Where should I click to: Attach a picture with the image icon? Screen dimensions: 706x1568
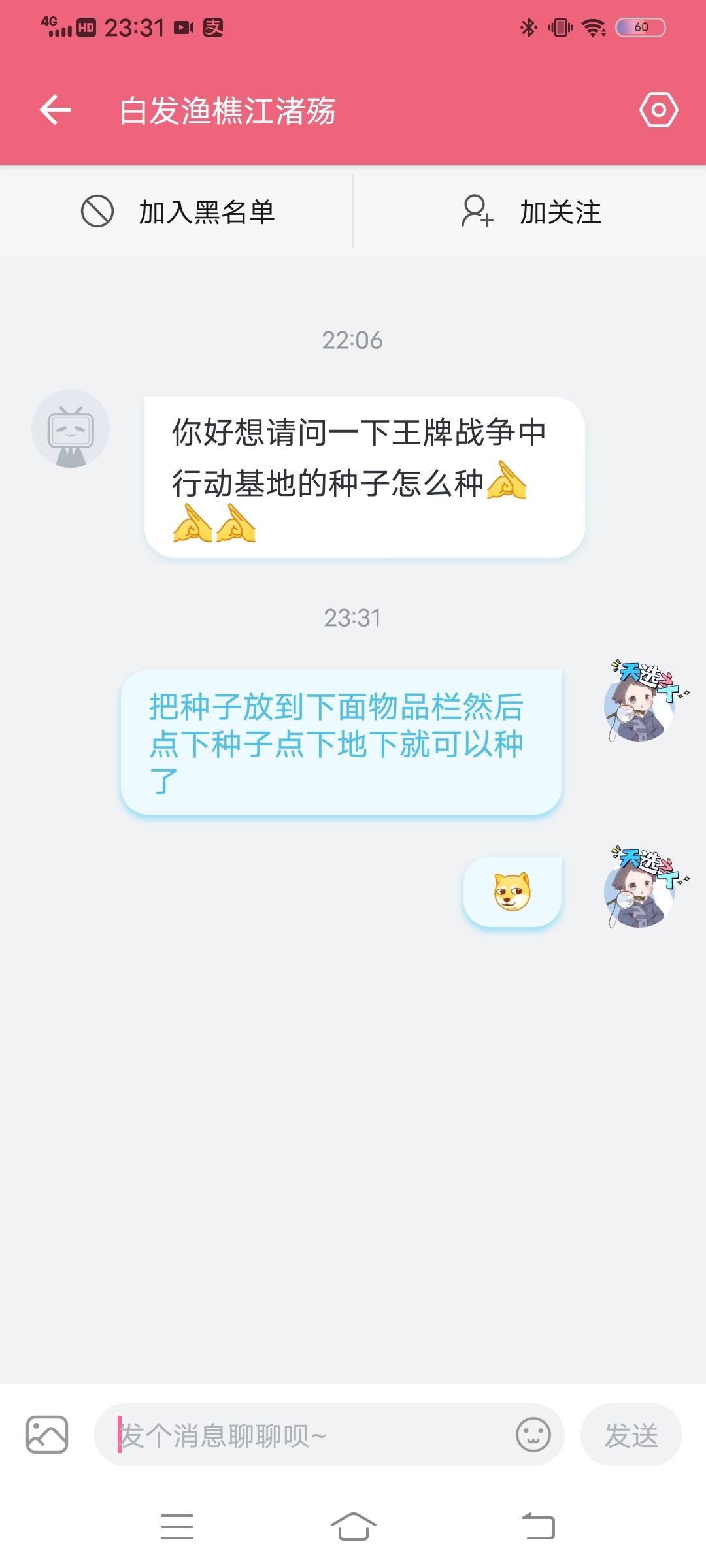click(x=47, y=1435)
